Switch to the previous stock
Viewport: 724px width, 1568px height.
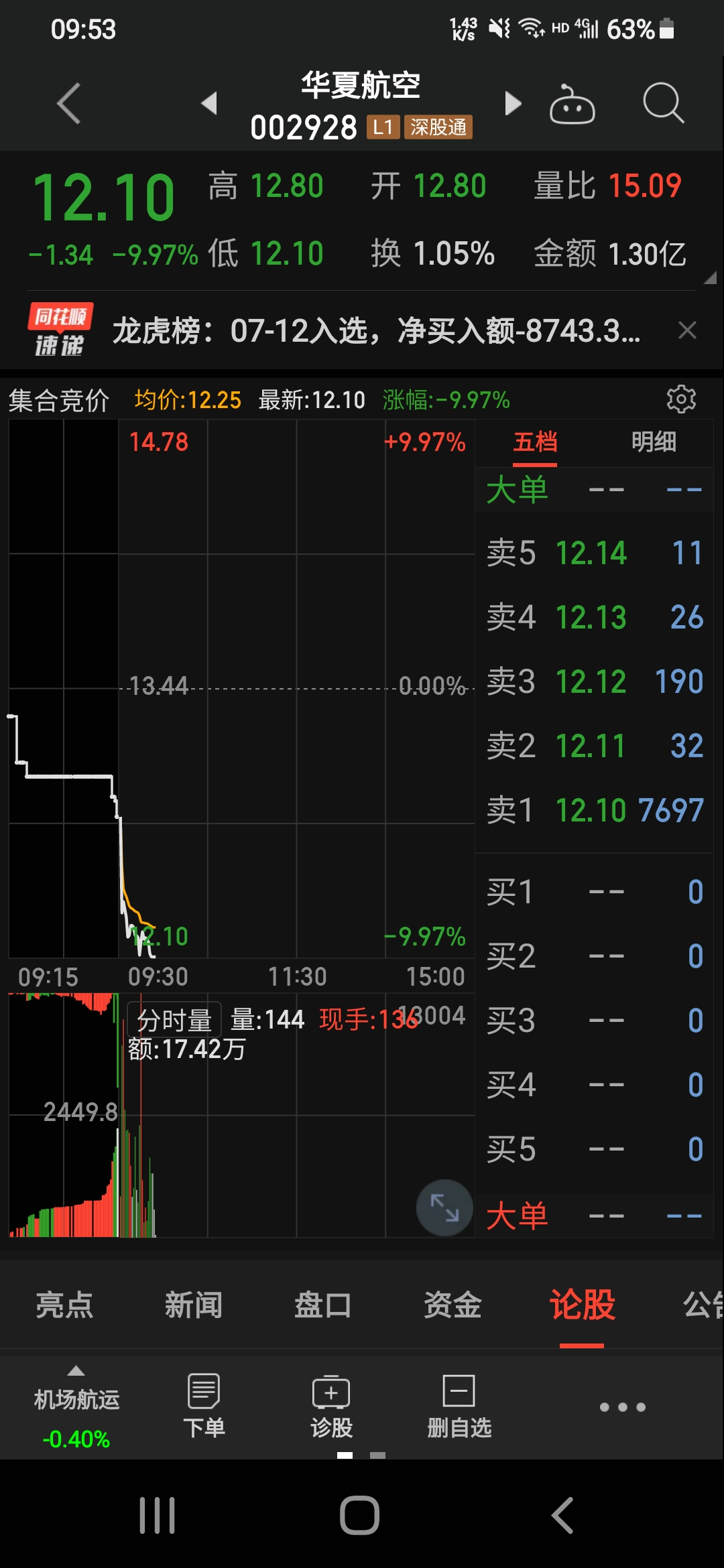[209, 103]
